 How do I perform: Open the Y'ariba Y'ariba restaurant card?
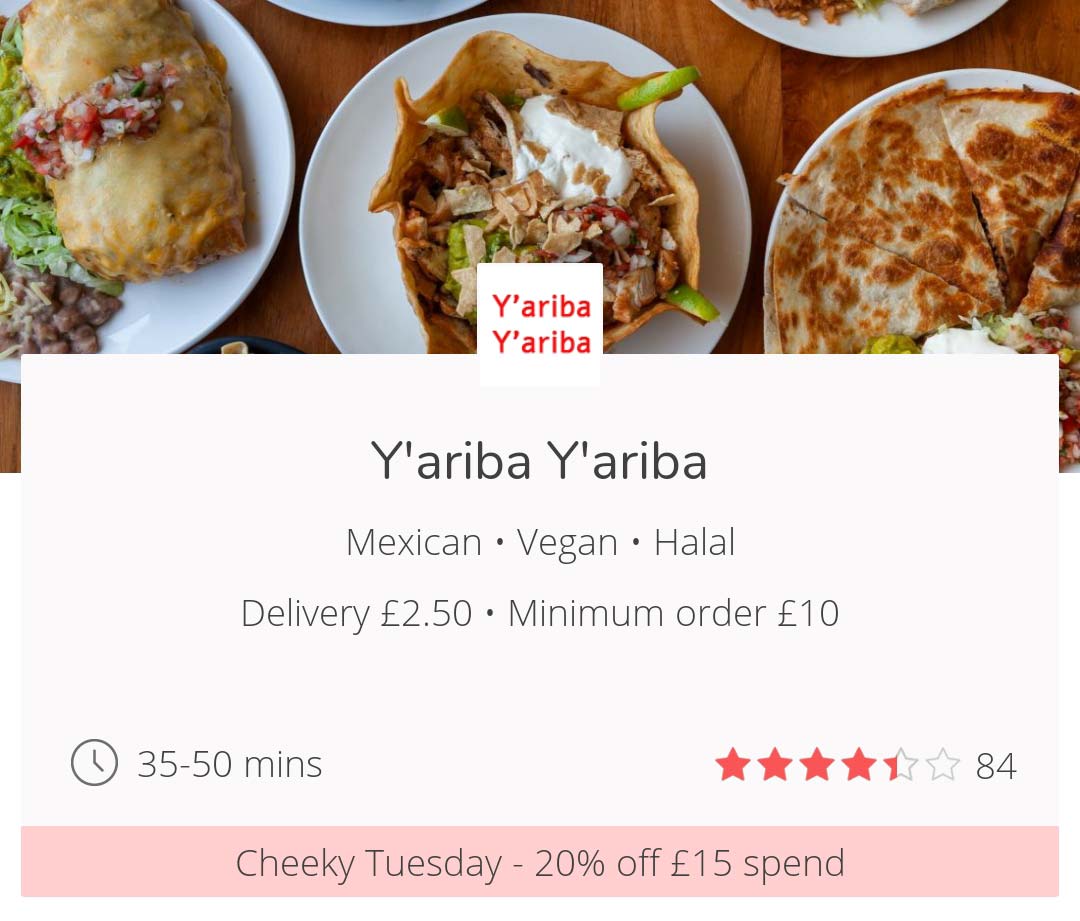tap(539, 463)
